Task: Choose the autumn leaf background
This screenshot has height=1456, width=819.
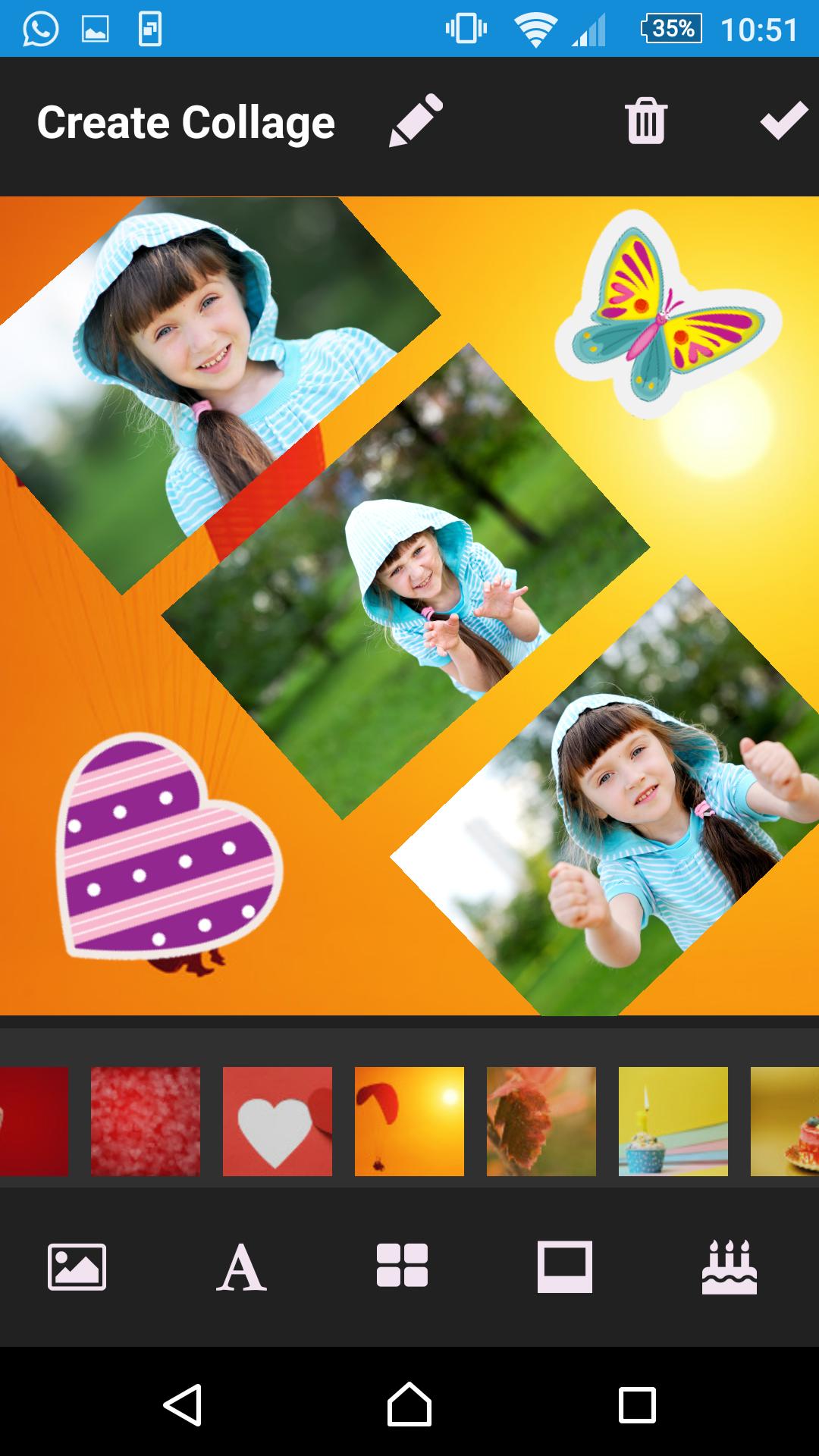Action: 541,1122
